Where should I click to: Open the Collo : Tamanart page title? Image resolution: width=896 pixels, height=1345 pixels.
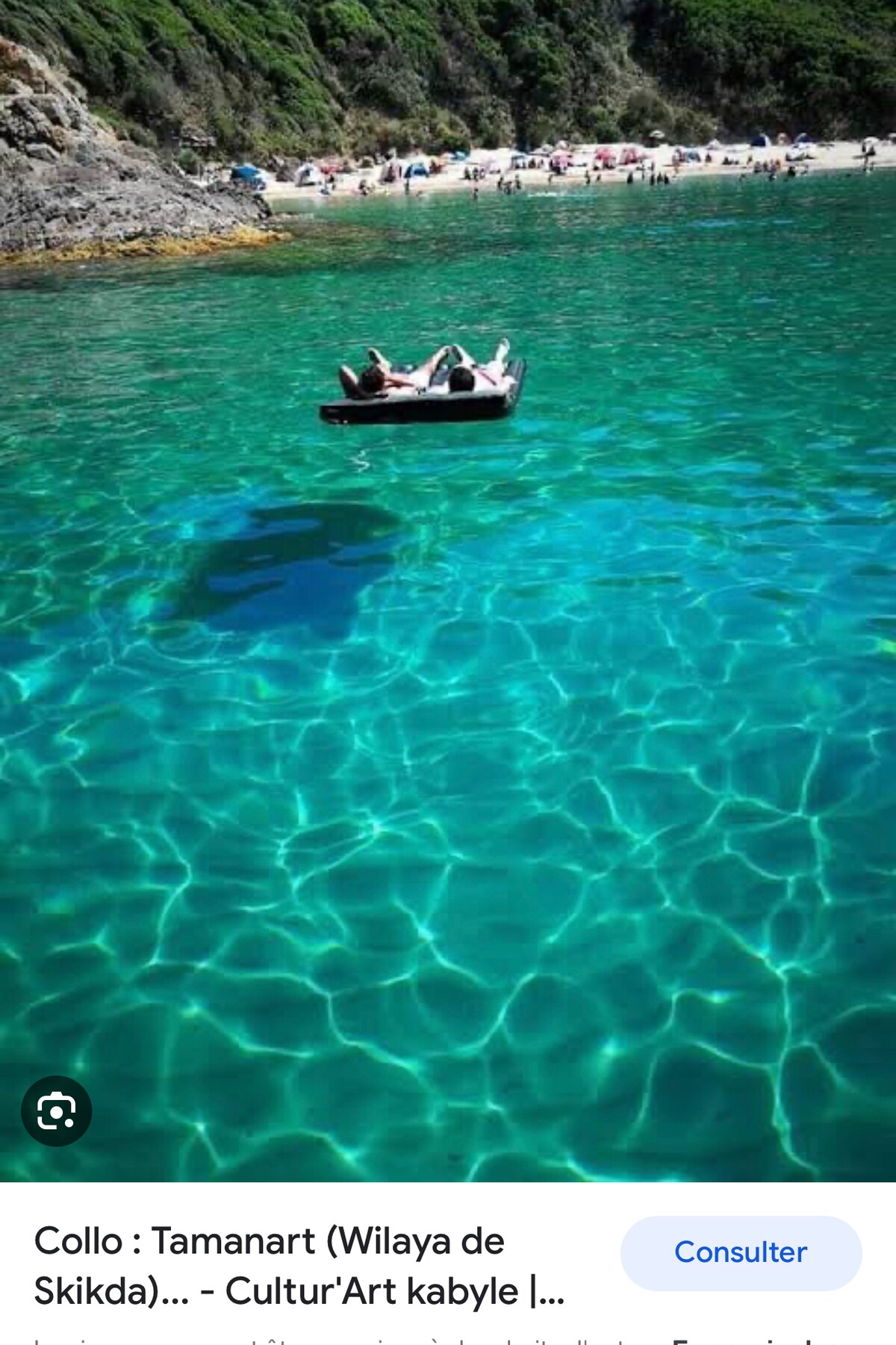(299, 1265)
